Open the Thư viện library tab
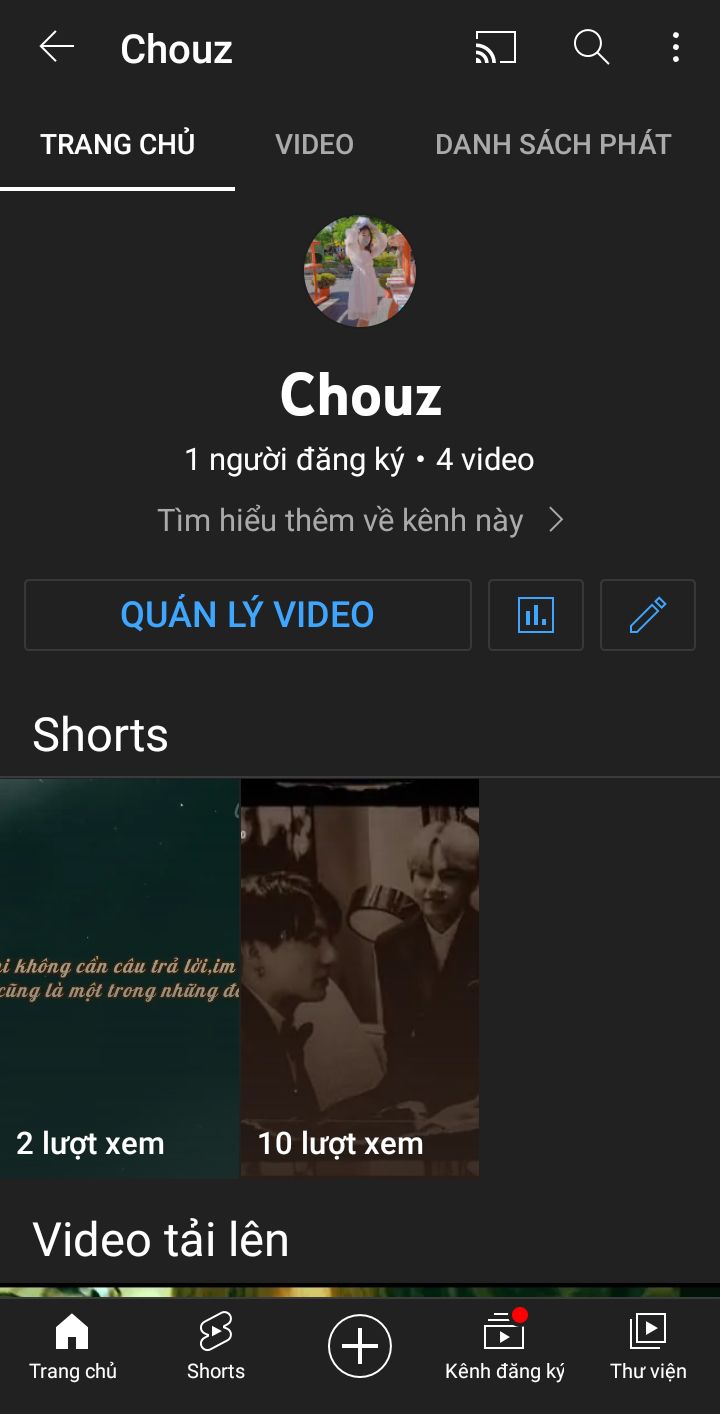Image resolution: width=720 pixels, height=1414 pixels. pyautogui.click(x=648, y=1347)
